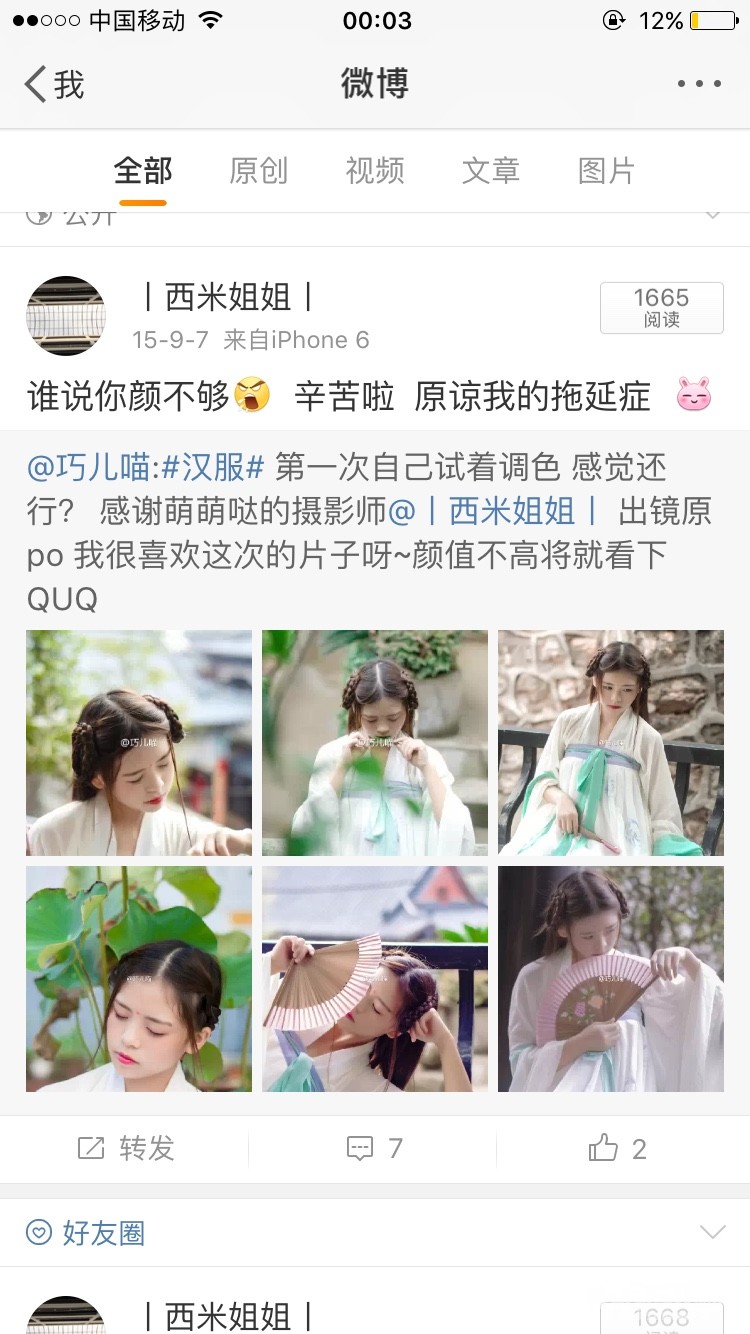The width and height of the screenshot is (750, 1334).
Task: Select the 全部 tab
Action: tap(143, 171)
